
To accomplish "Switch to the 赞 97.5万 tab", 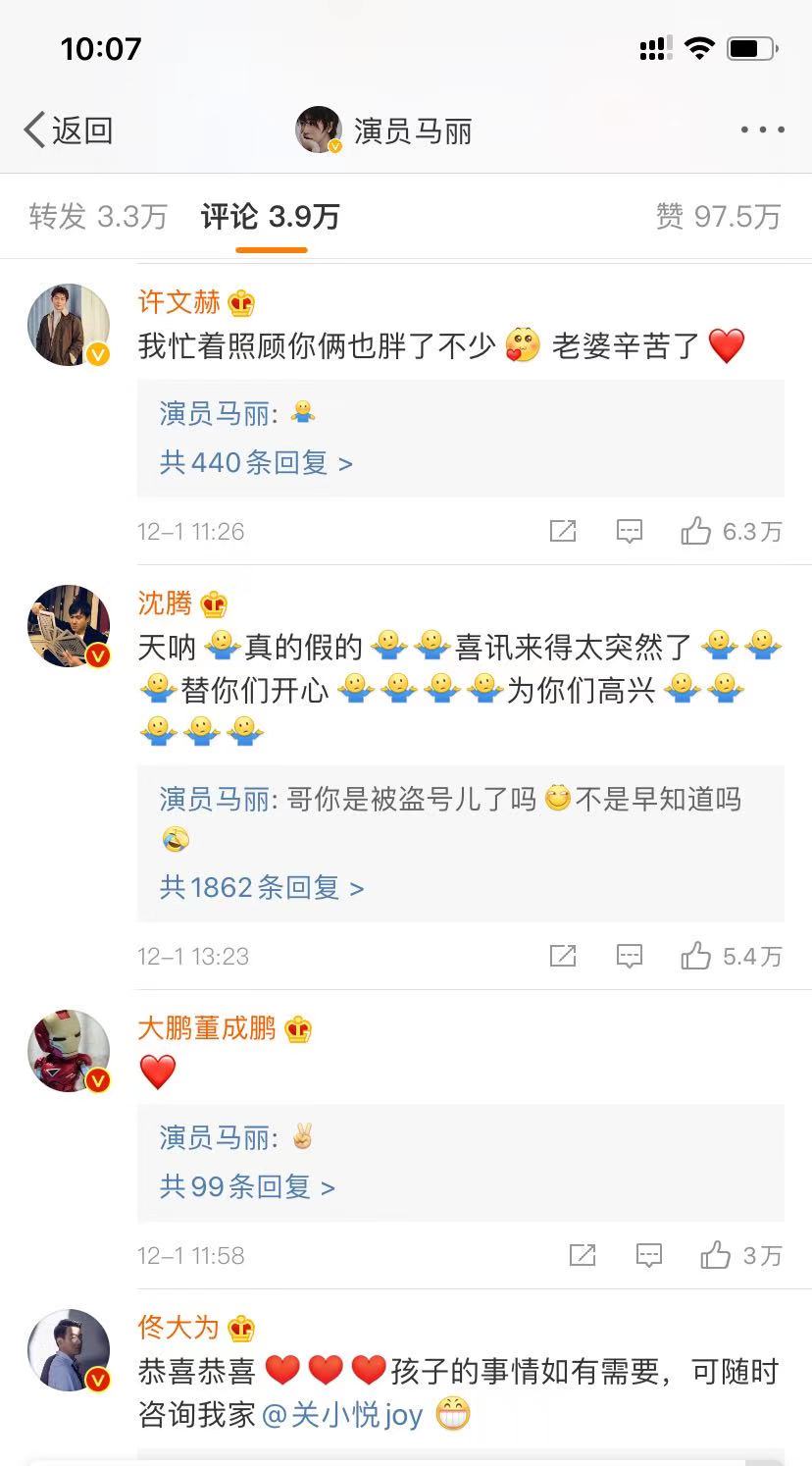I will coord(718,216).
